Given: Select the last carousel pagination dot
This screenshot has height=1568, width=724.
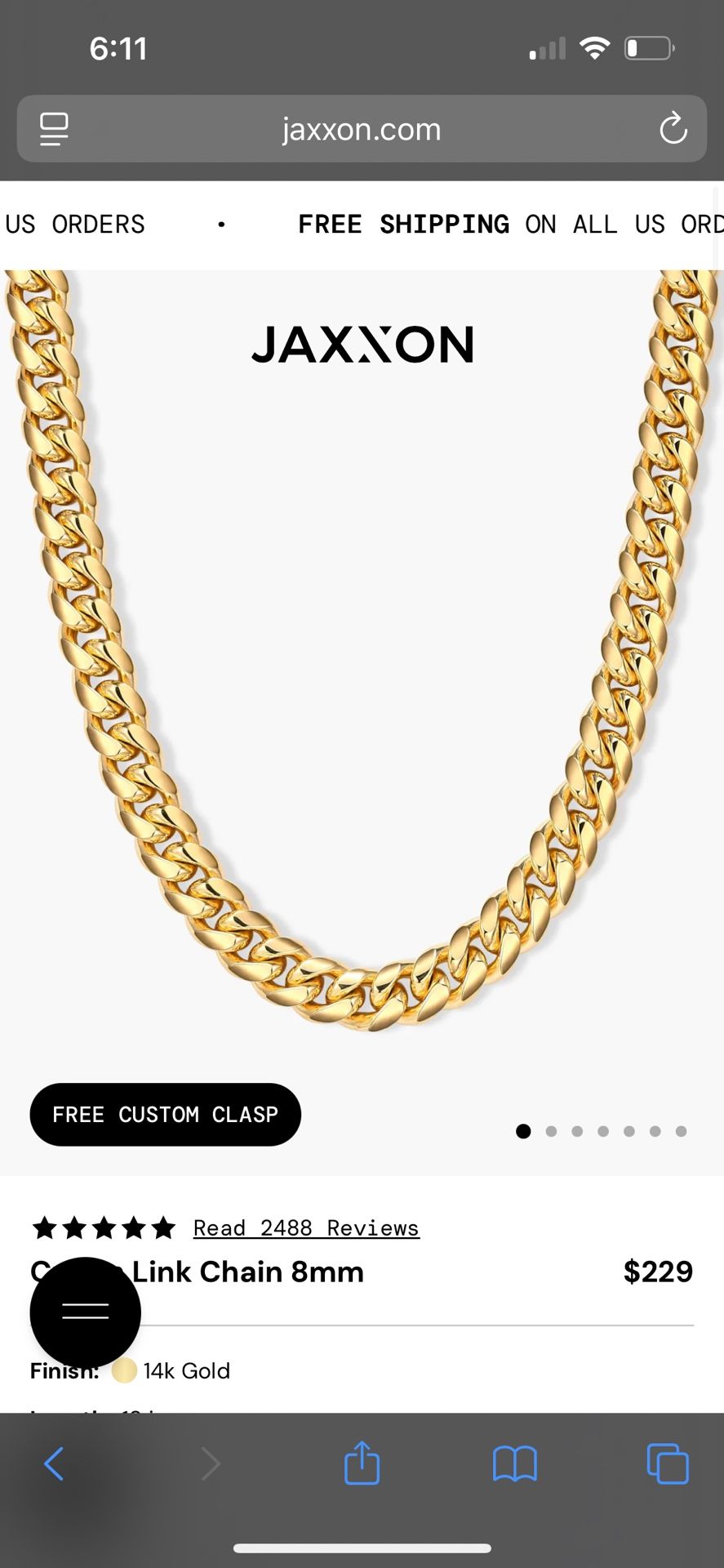Looking at the screenshot, I should point(681,1131).
